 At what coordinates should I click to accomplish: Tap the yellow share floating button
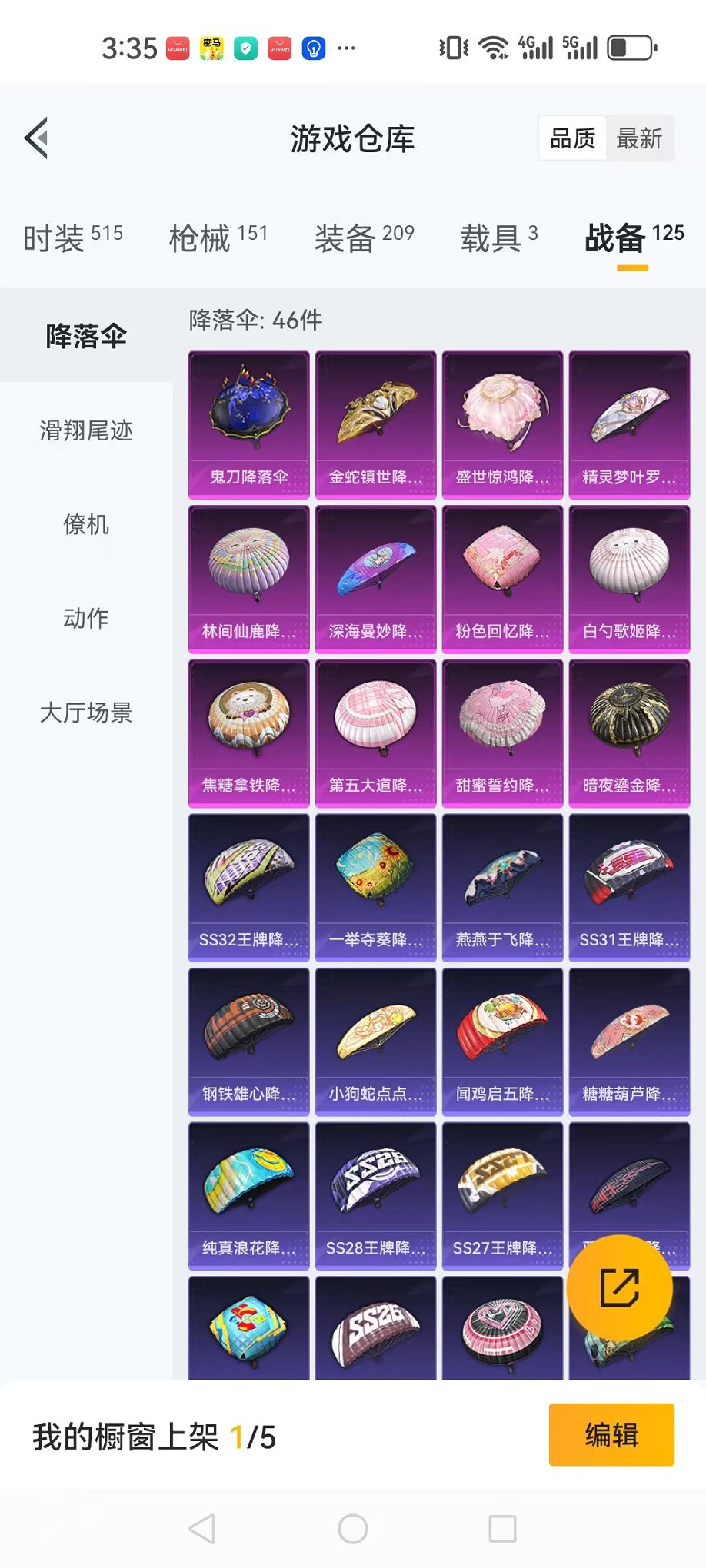(620, 1288)
